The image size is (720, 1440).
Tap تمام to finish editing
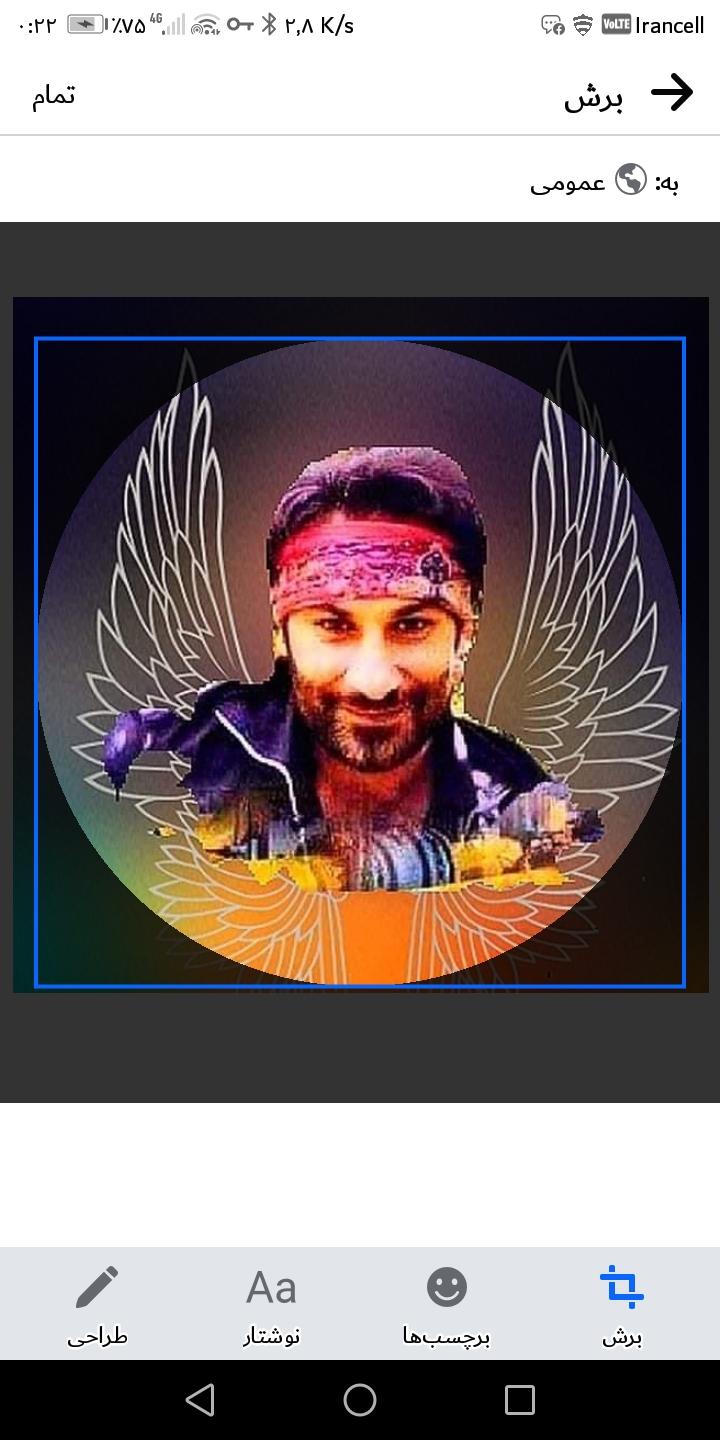pos(53,96)
